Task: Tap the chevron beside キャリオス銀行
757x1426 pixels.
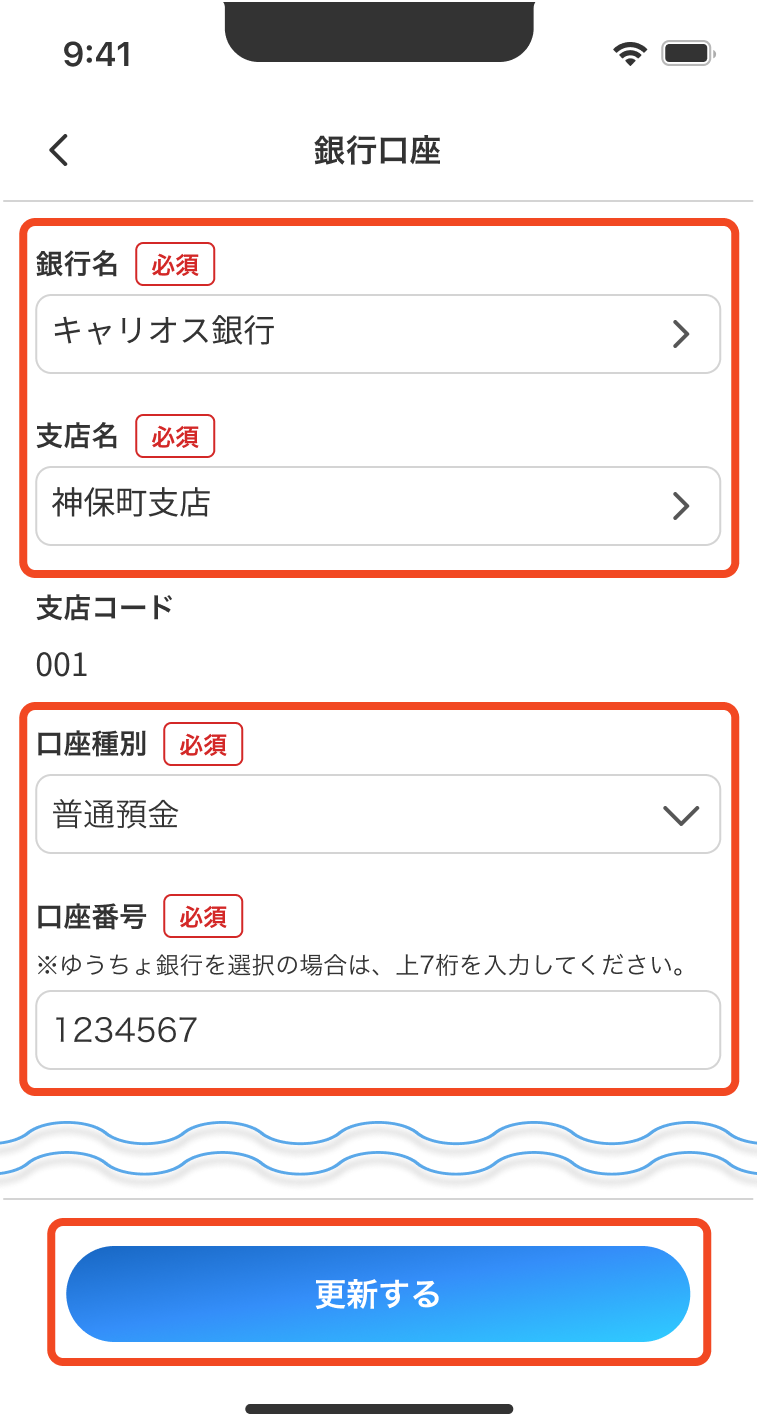Action: (682, 334)
